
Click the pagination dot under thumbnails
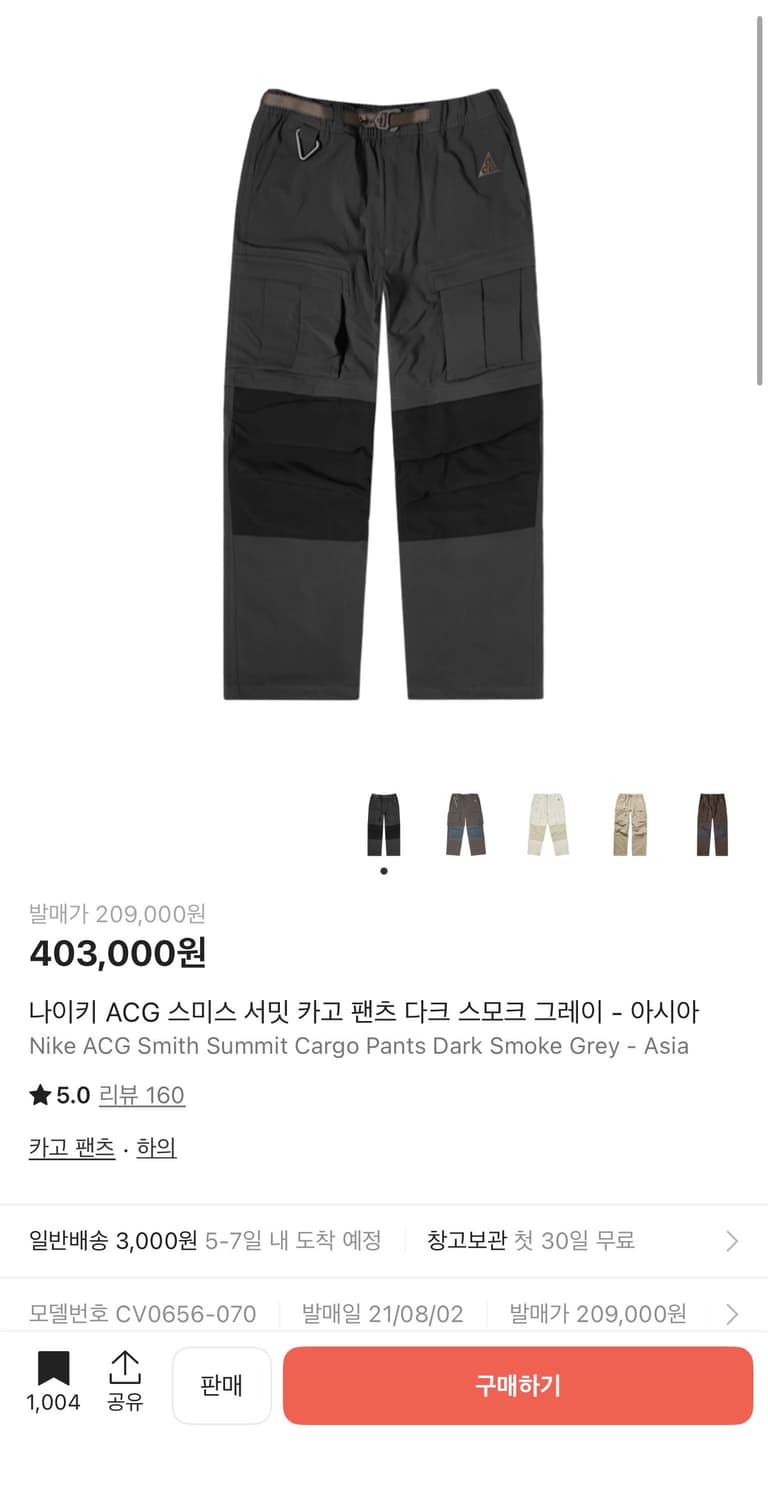pyautogui.click(x=384, y=870)
